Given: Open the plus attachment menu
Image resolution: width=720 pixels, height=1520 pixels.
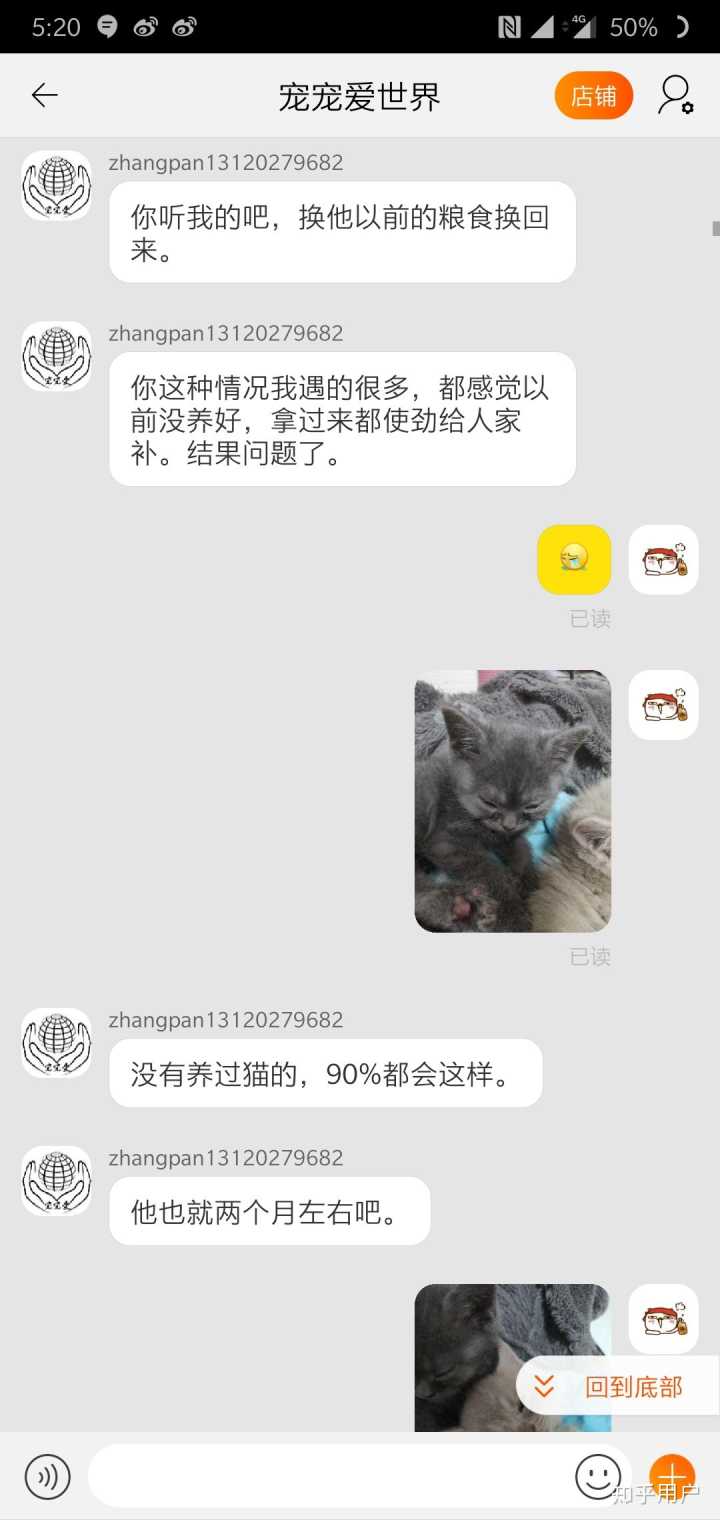Looking at the screenshot, I should pyautogui.click(x=672, y=1476).
